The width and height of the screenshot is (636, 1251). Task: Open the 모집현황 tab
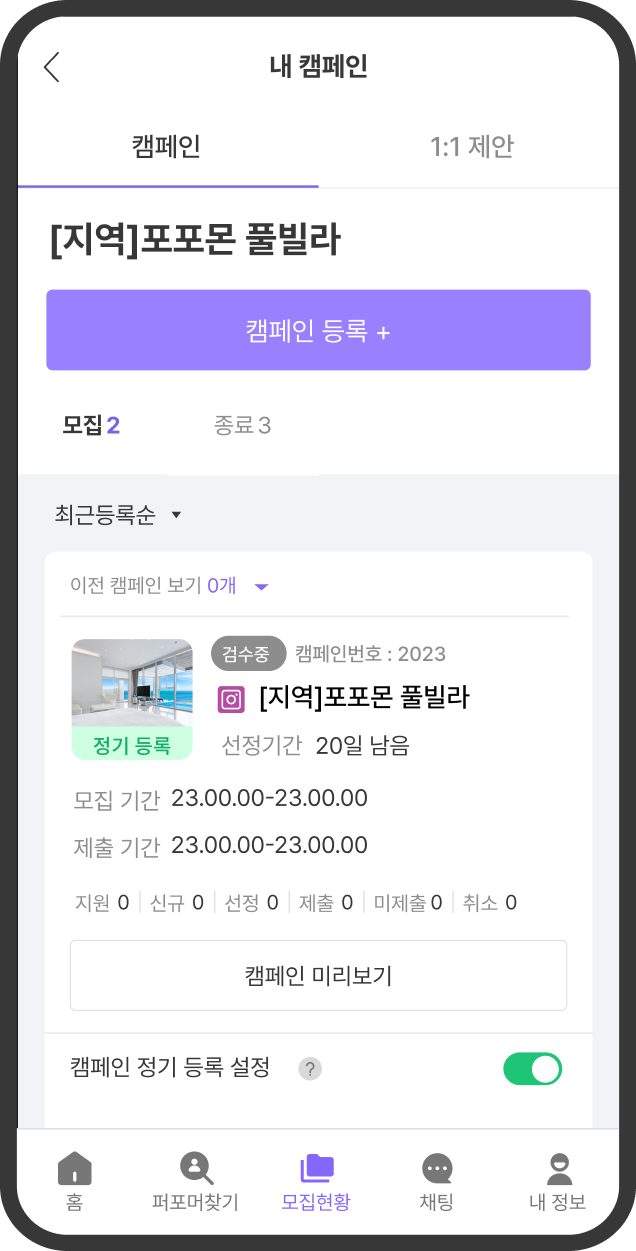(x=317, y=1181)
